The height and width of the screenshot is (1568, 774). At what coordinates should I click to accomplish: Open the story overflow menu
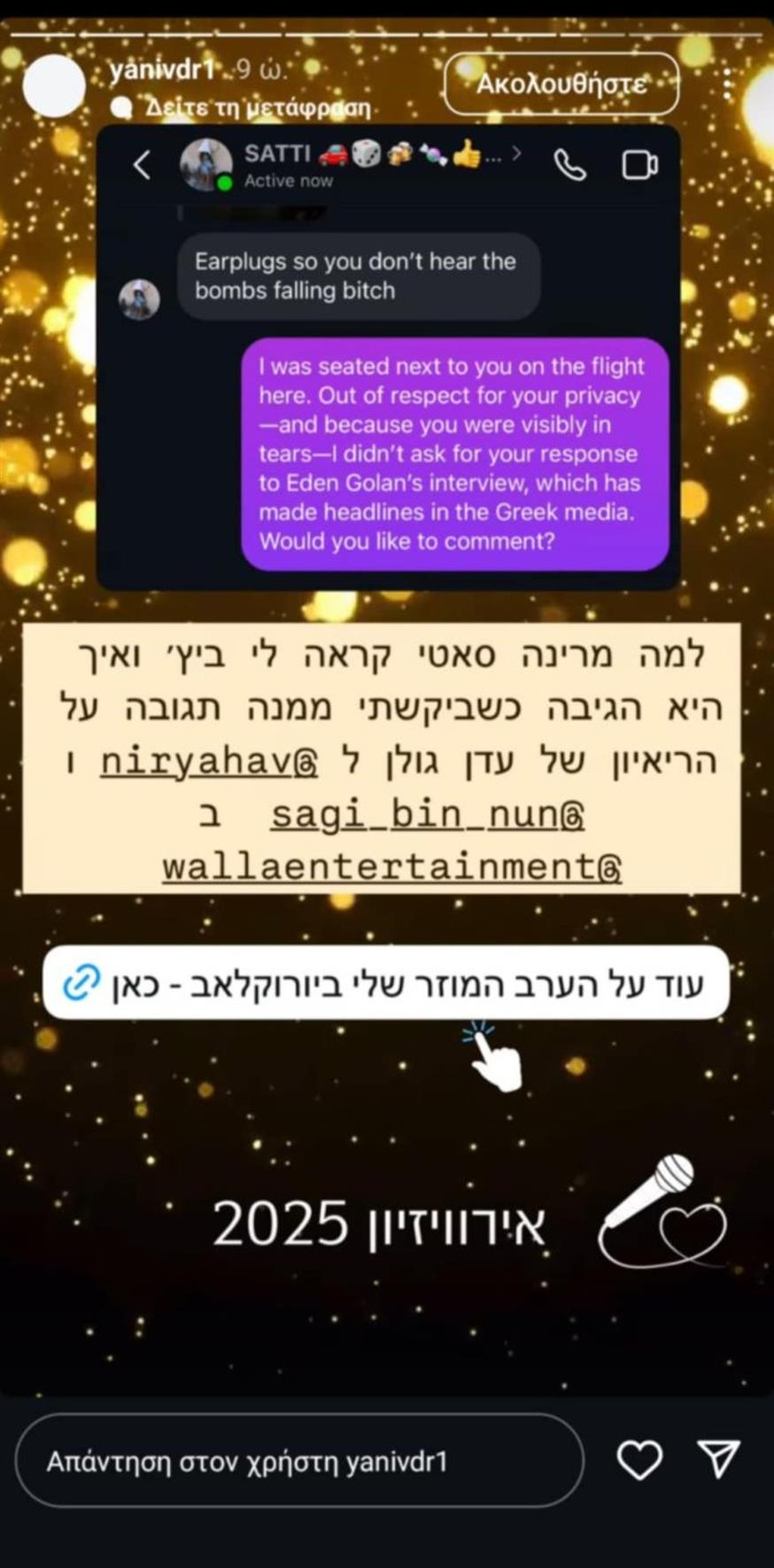click(x=727, y=84)
